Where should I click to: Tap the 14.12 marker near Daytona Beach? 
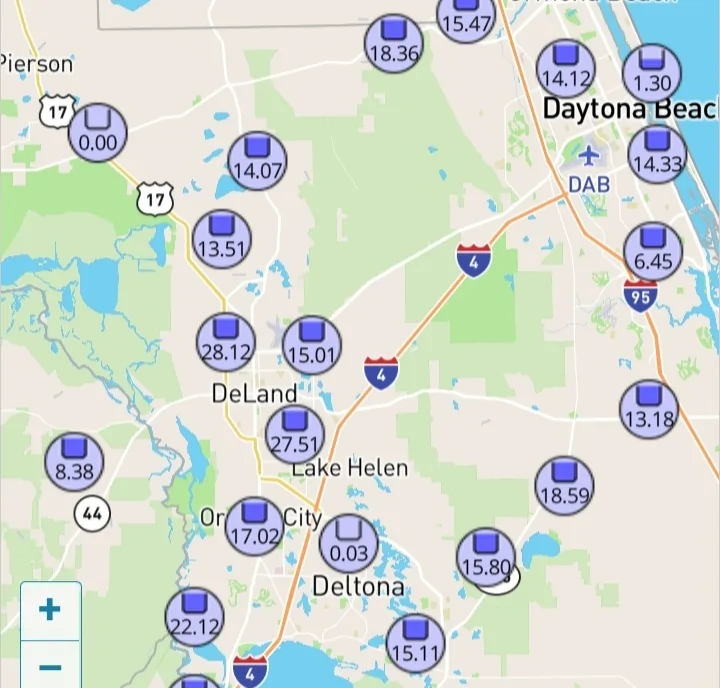(565, 68)
